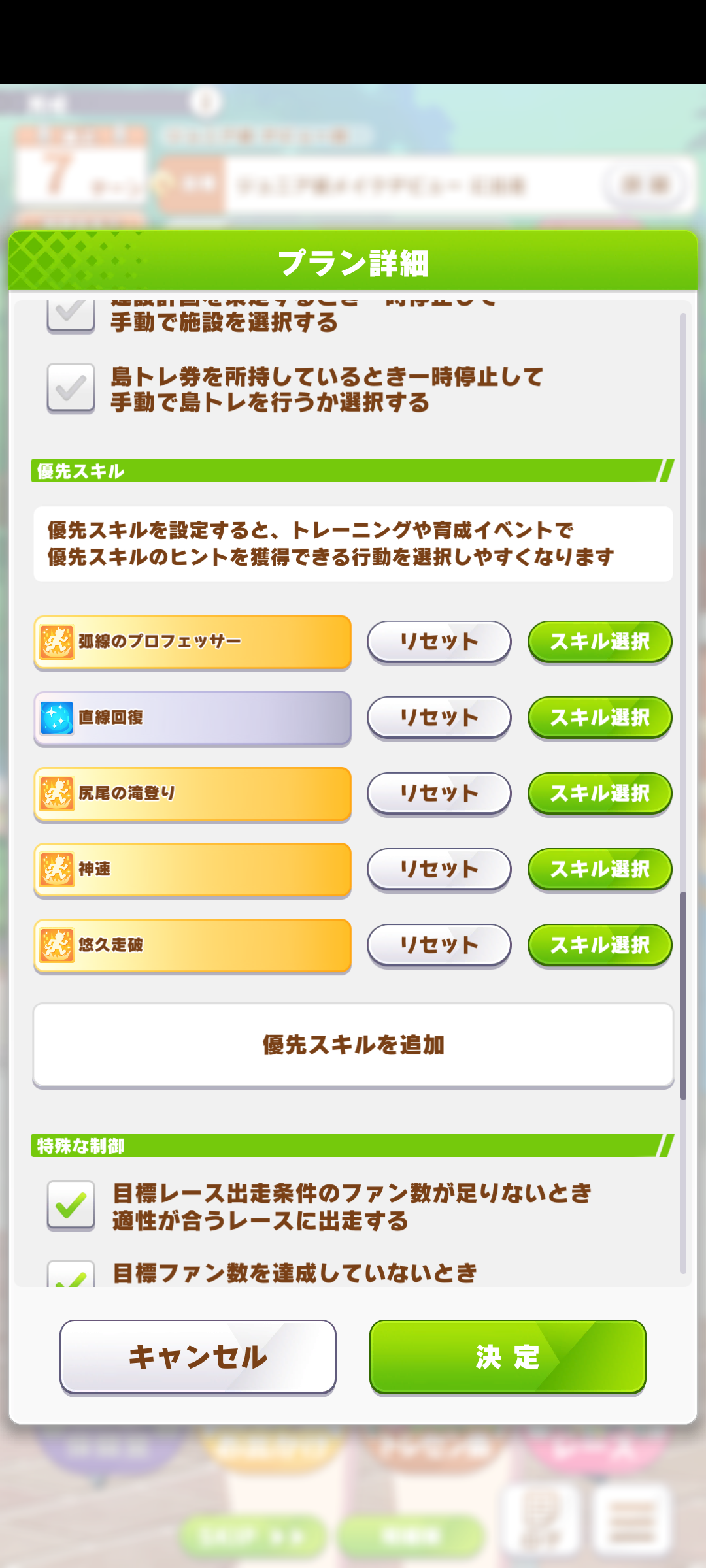Screen dimensions: 706x1568
Task: Reset the 弧線のプロフェッサー skill
Action: [439, 642]
